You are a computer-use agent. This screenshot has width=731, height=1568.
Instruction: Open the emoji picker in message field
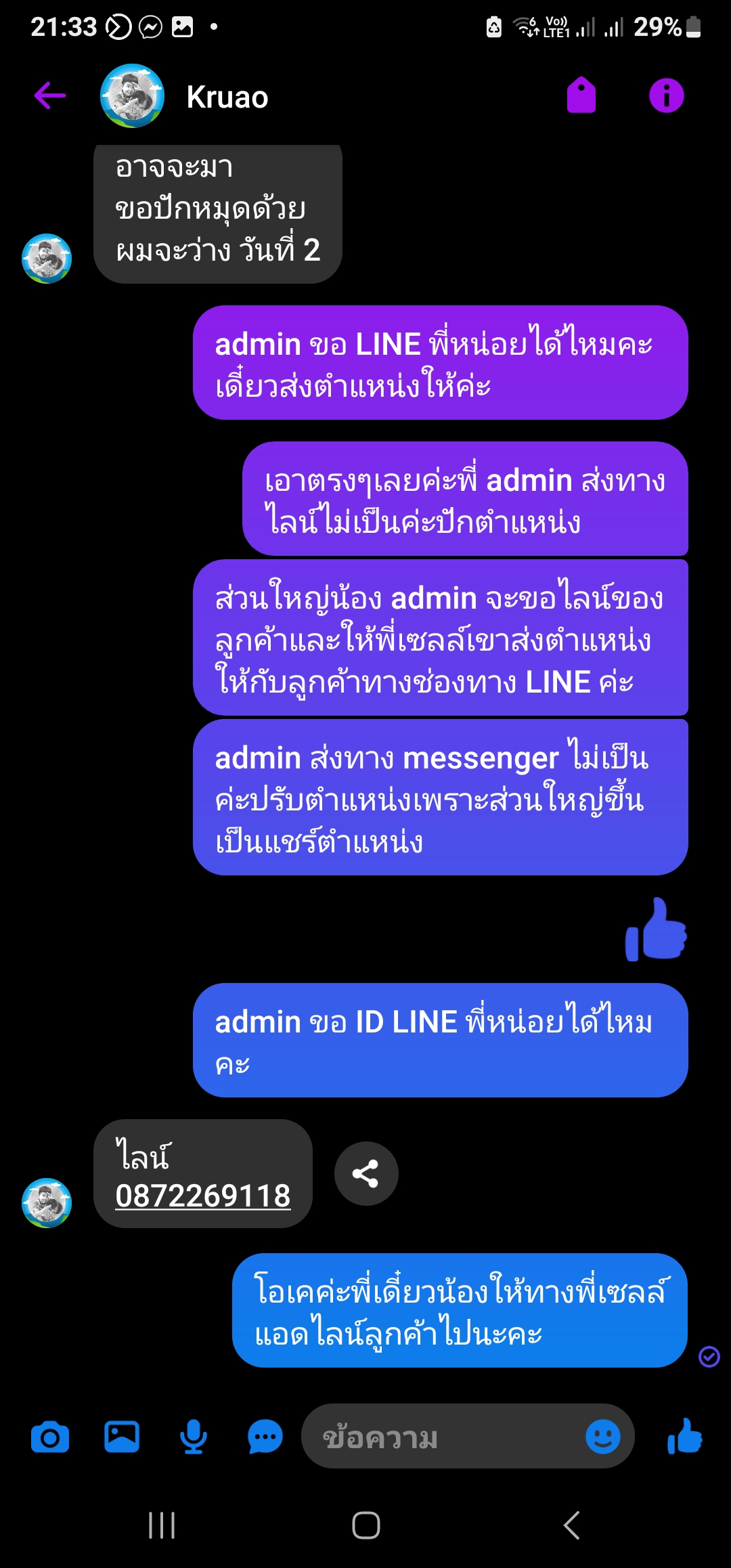(x=603, y=1436)
